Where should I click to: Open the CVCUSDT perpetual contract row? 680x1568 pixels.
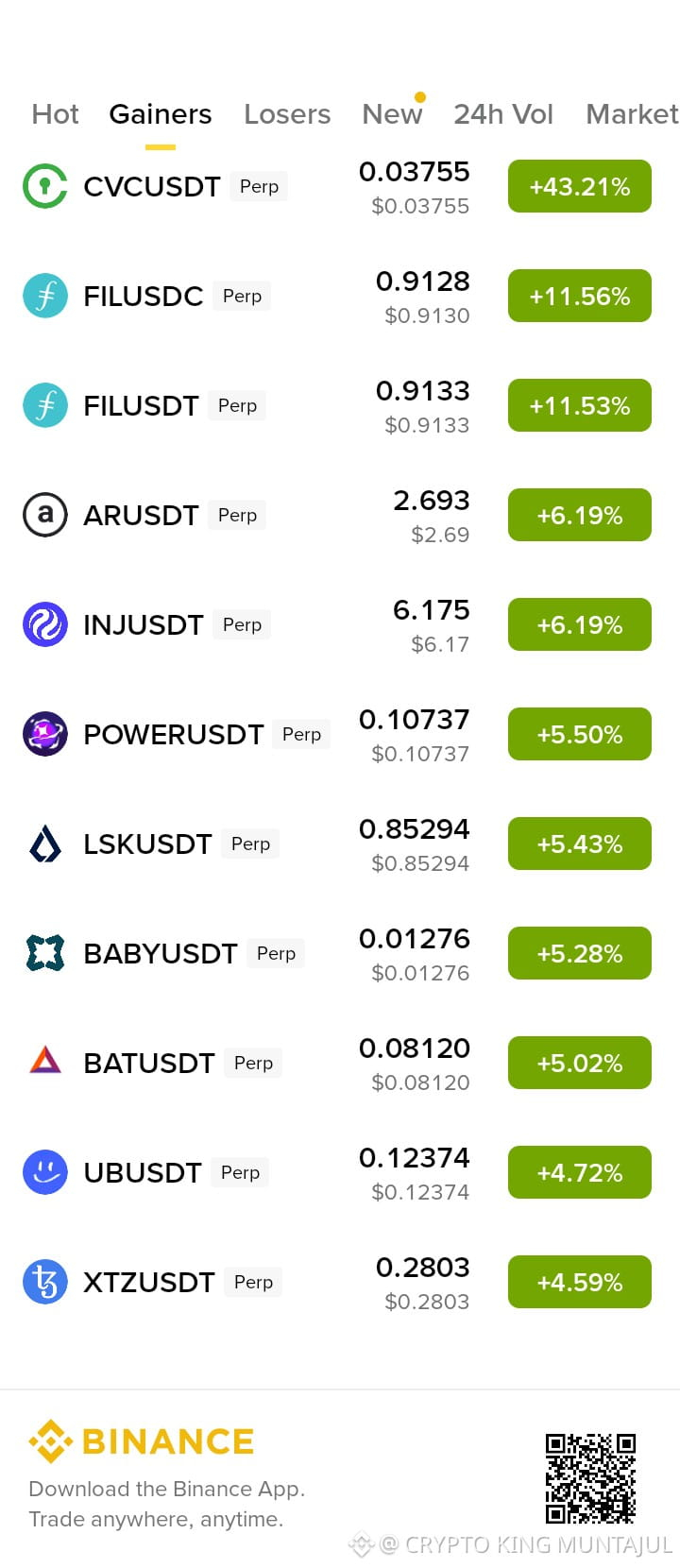[340, 187]
